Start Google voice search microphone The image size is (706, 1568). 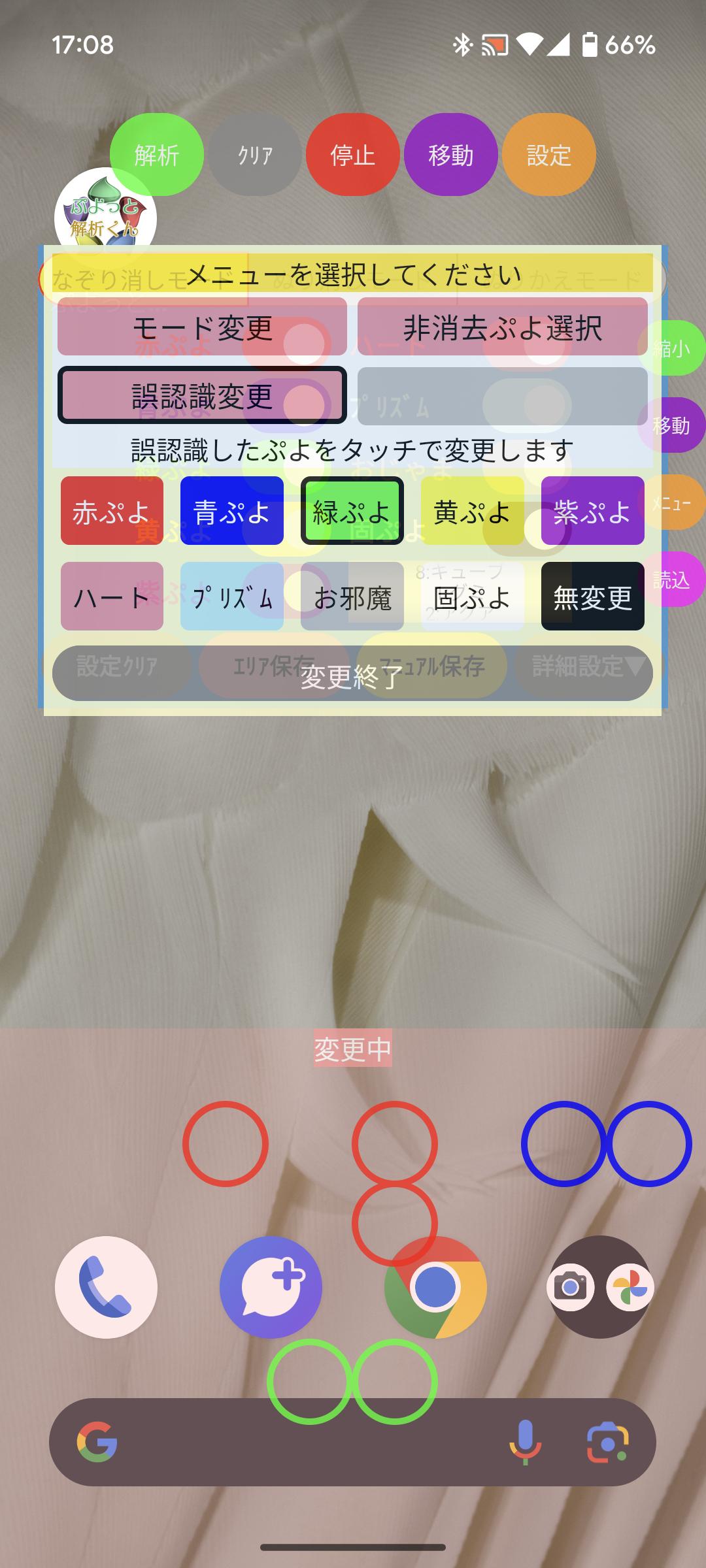tap(525, 1442)
